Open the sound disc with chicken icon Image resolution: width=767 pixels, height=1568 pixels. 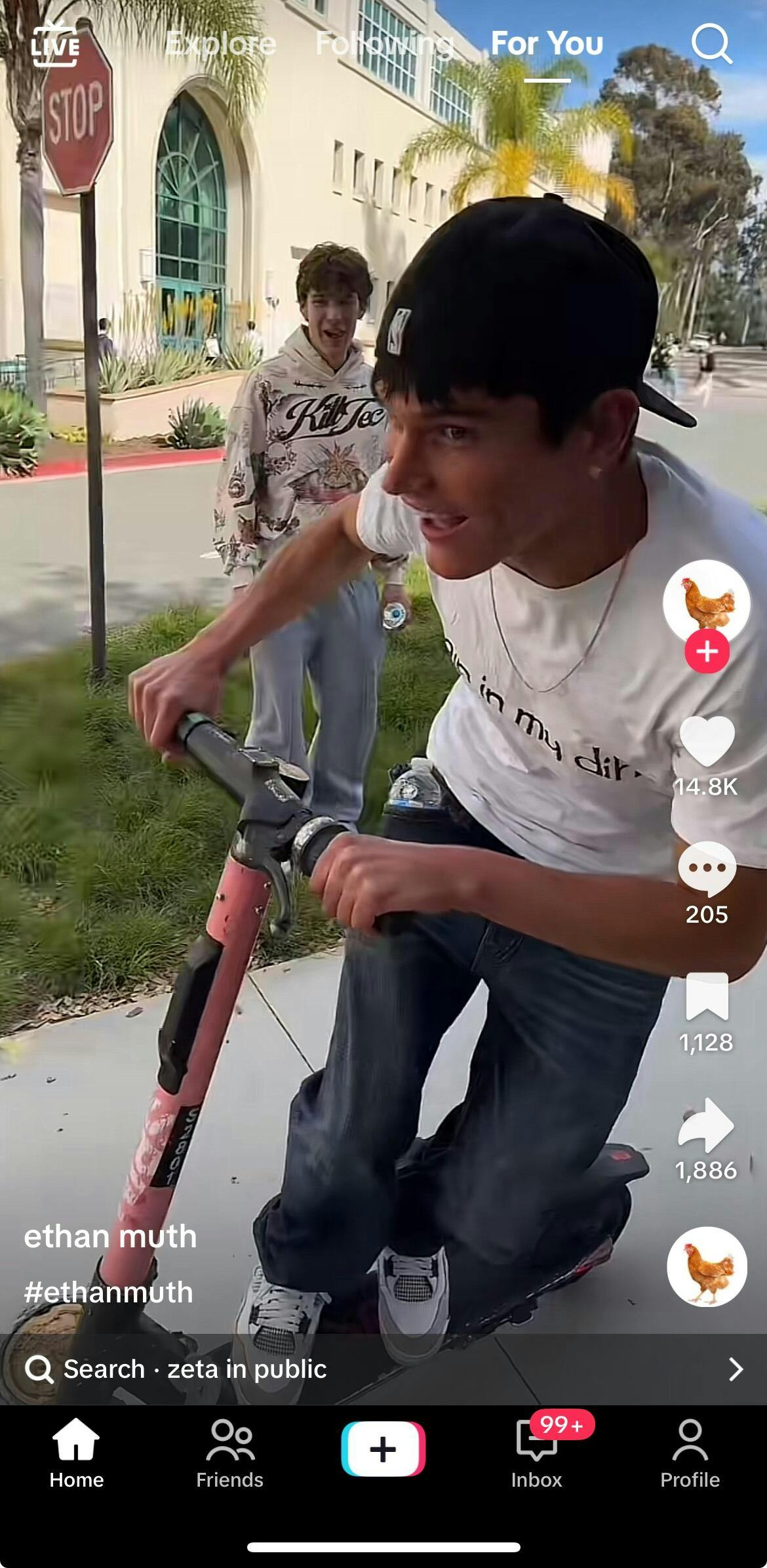pos(707,1266)
